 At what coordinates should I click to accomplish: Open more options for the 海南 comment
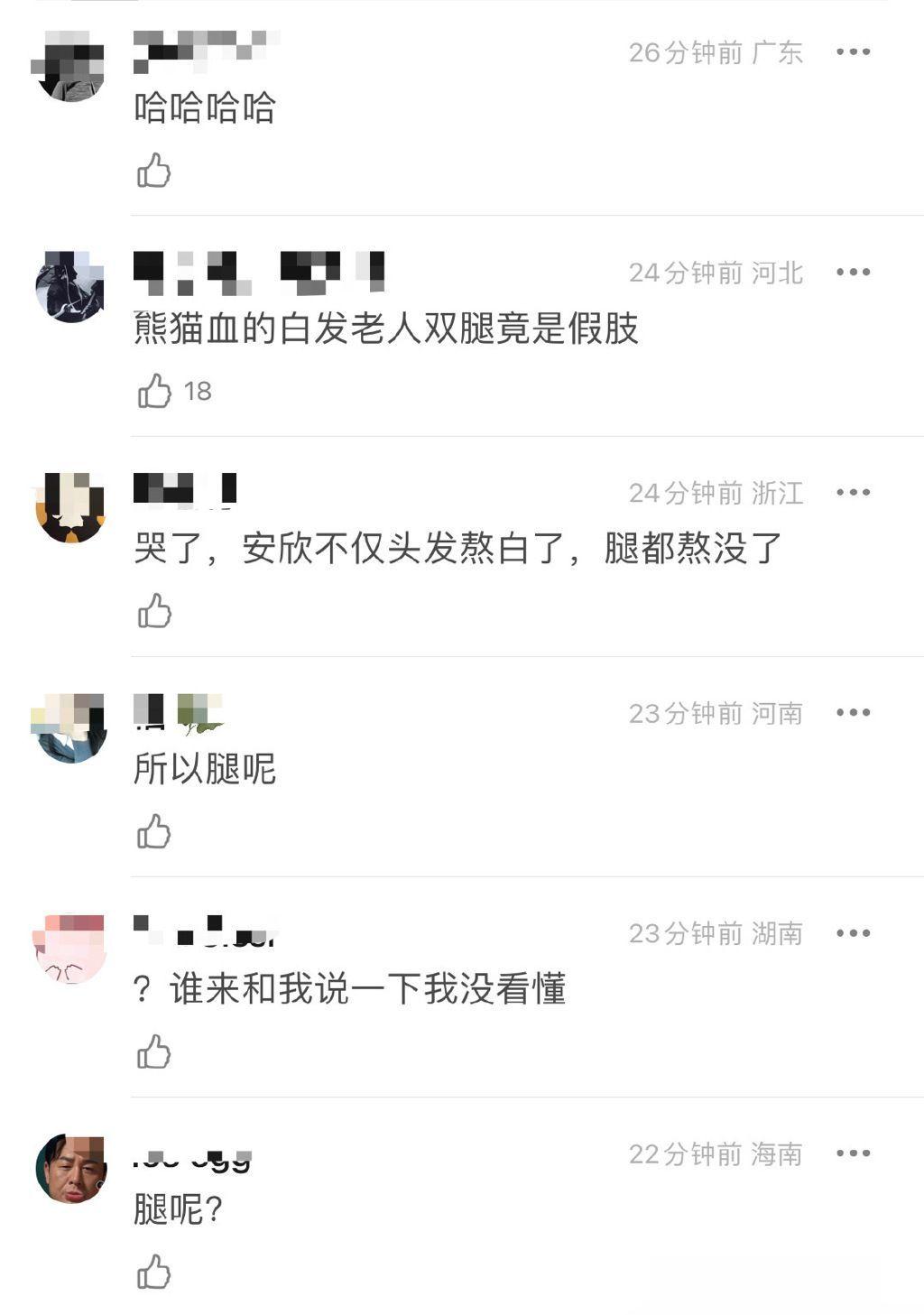[x=853, y=1153]
